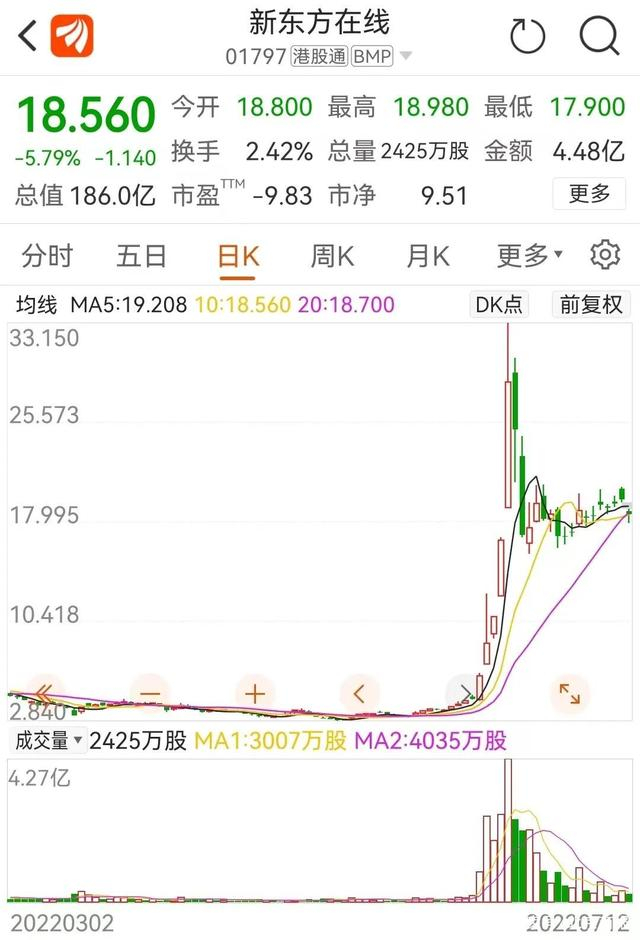Switch to the 五日 chart tab
This screenshot has width=640, height=940.
click(141, 256)
